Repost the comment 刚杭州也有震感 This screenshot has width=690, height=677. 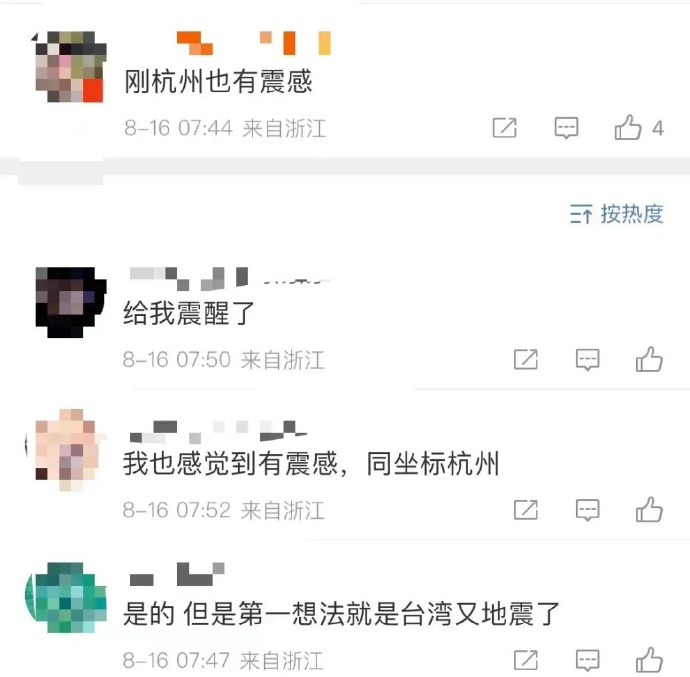[505, 128]
